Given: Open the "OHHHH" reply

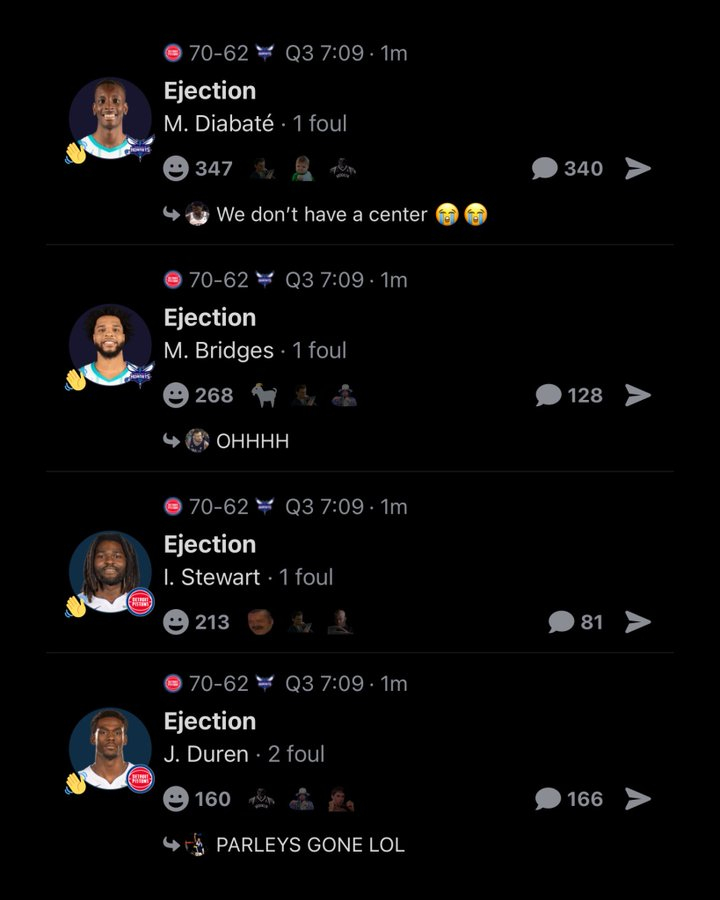Looking at the screenshot, I should [252, 441].
